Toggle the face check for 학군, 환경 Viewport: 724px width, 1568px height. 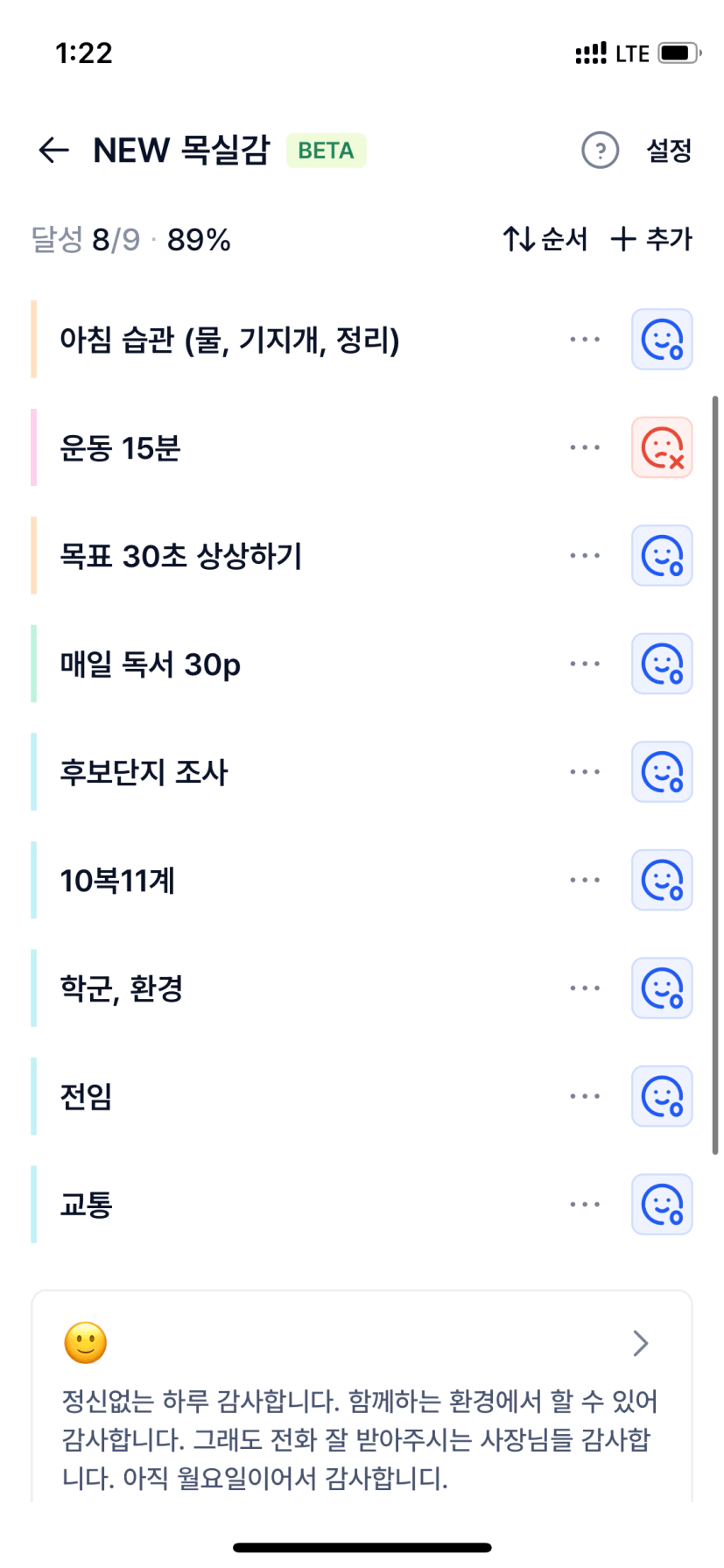(x=662, y=988)
